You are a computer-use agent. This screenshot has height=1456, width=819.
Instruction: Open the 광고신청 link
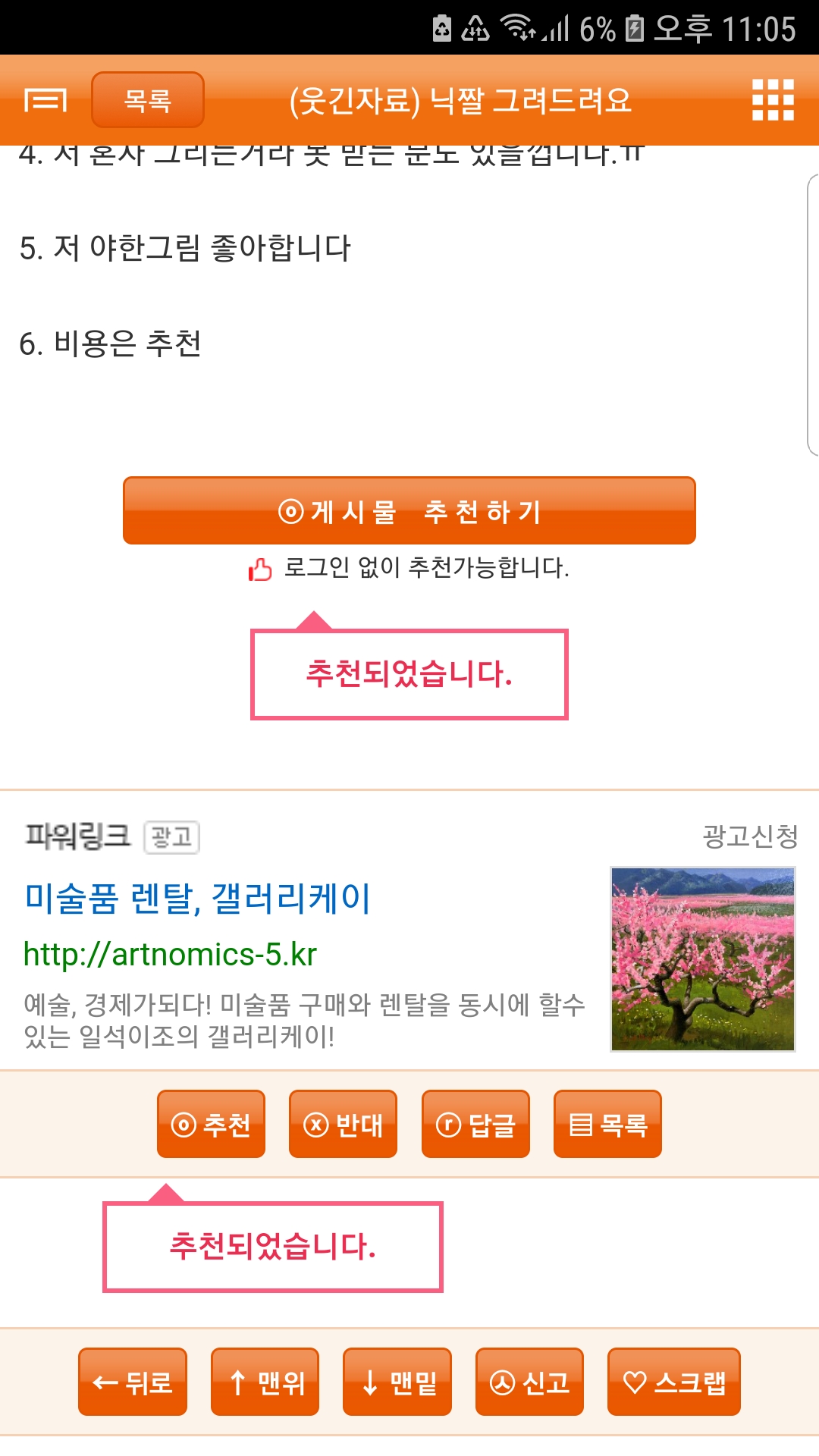pos(749,836)
